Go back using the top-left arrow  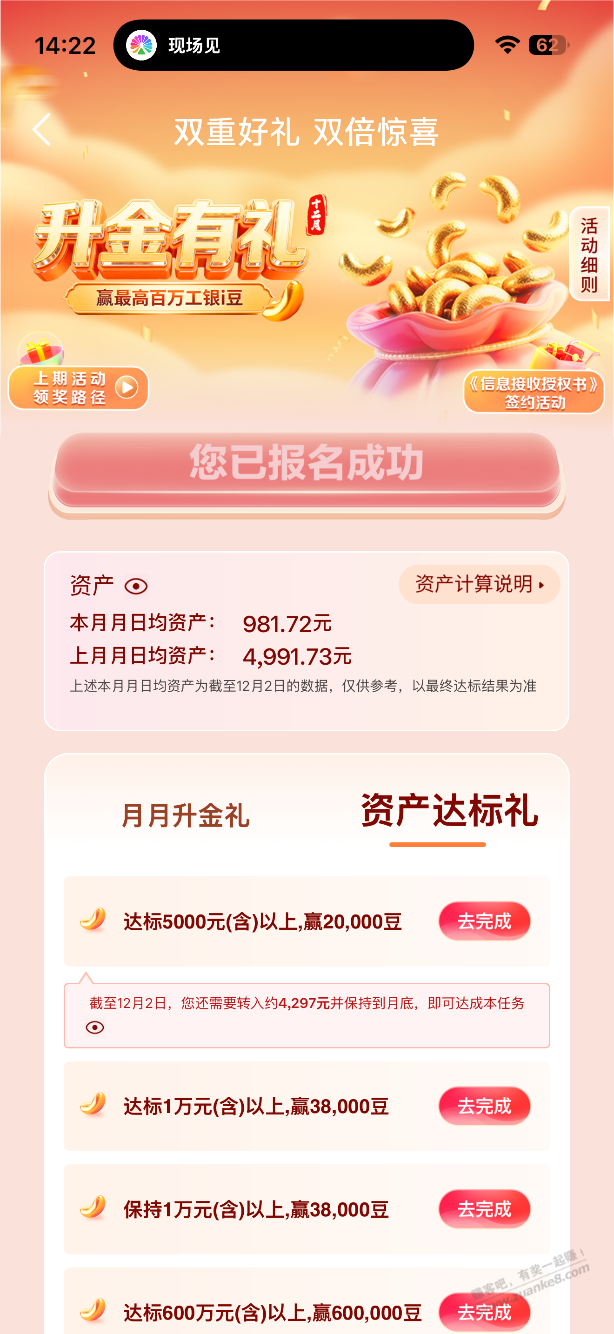41,131
